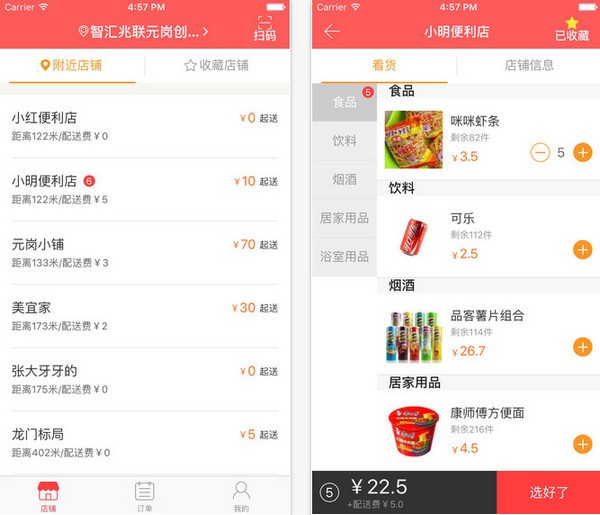Select the 烟酒 category
Image resolution: width=600 pixels, height=515 pixels.
click(344, 179)
